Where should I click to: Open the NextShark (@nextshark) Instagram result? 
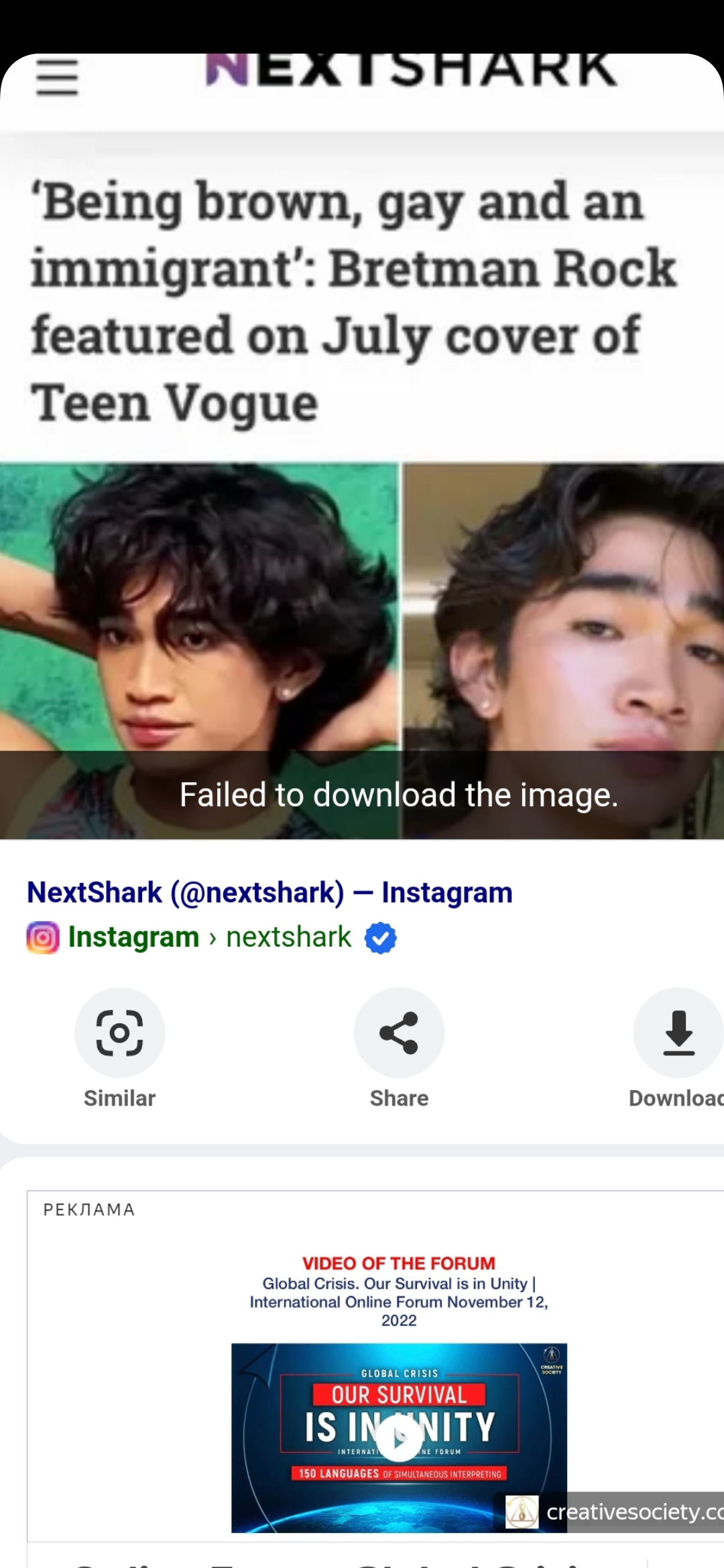[x=268, y=892]
